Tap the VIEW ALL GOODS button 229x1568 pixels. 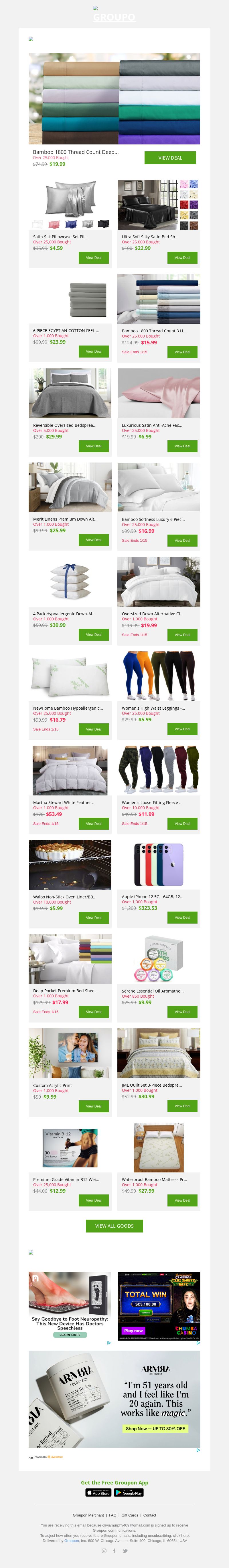click(114, 1226)
